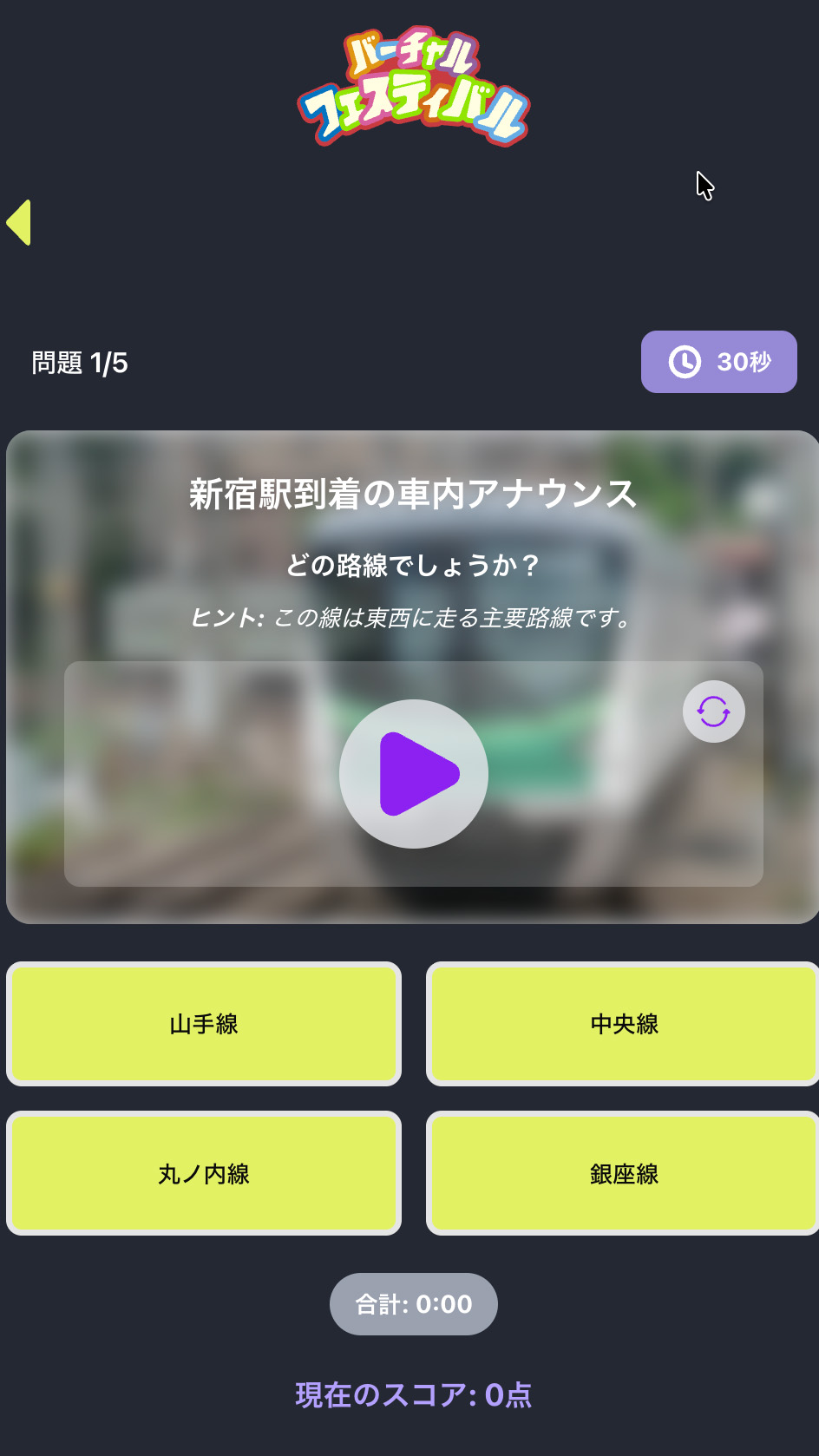Tap the purple replay icon
Viewport: 819px width, 1456px height.
(x=713, y=712)
